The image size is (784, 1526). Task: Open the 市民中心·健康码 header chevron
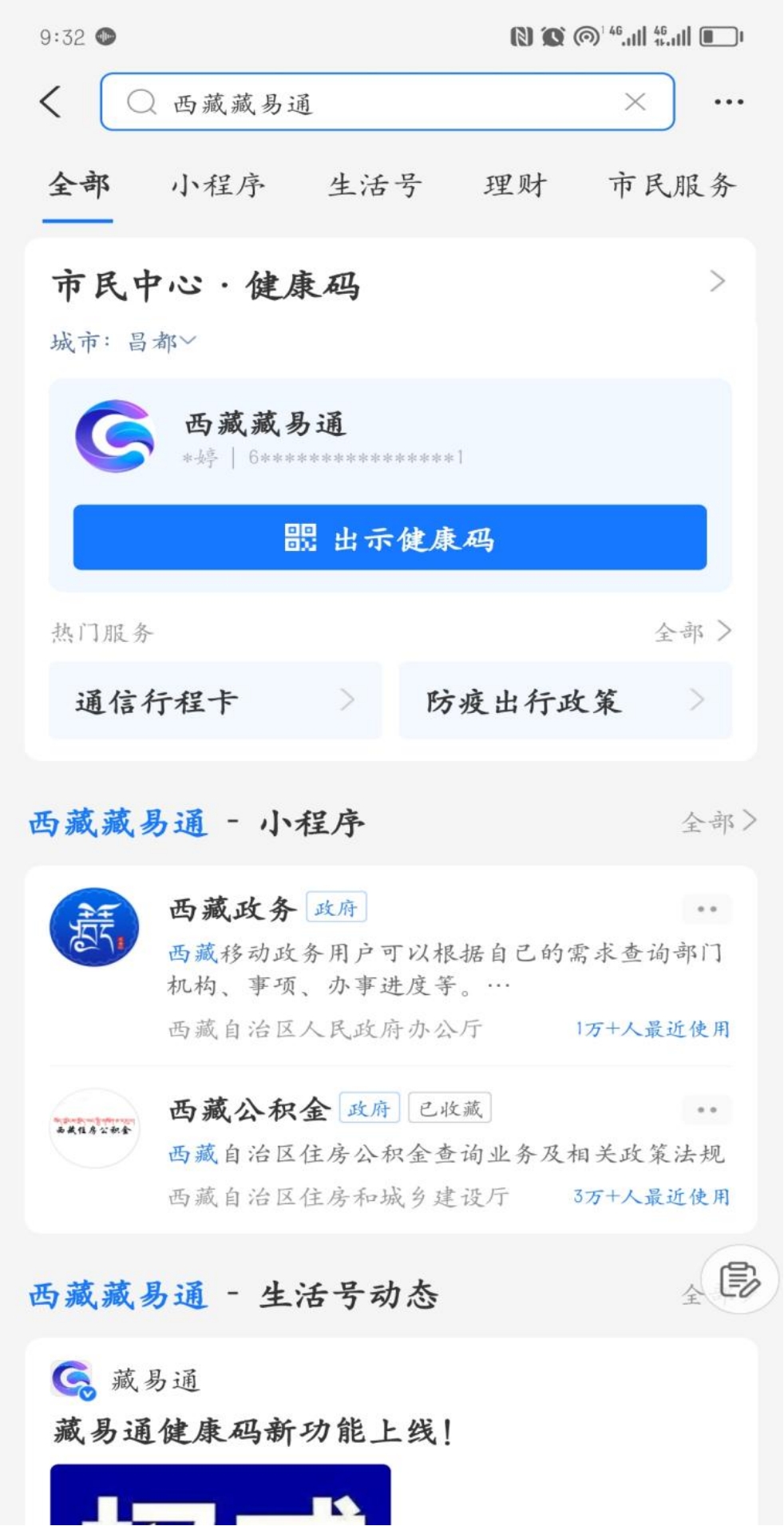coord(718,281)
